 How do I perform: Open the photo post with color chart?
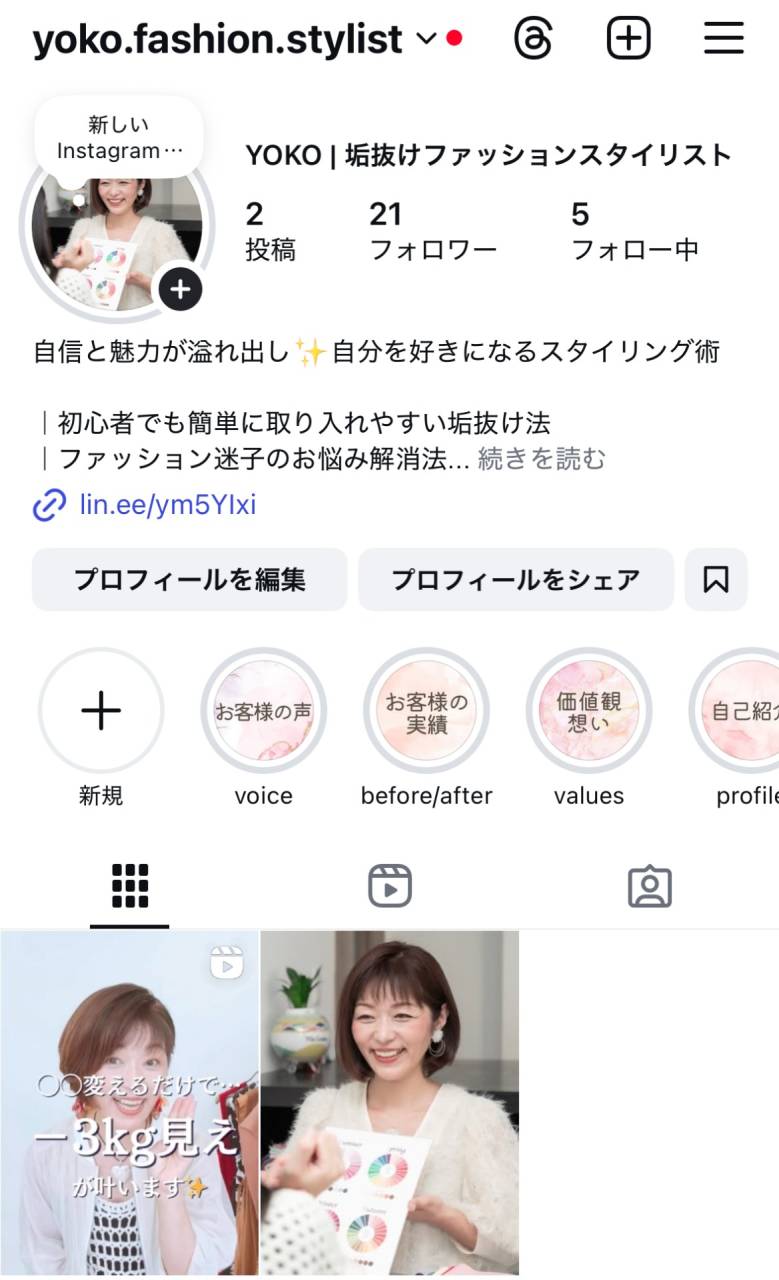390,1102
